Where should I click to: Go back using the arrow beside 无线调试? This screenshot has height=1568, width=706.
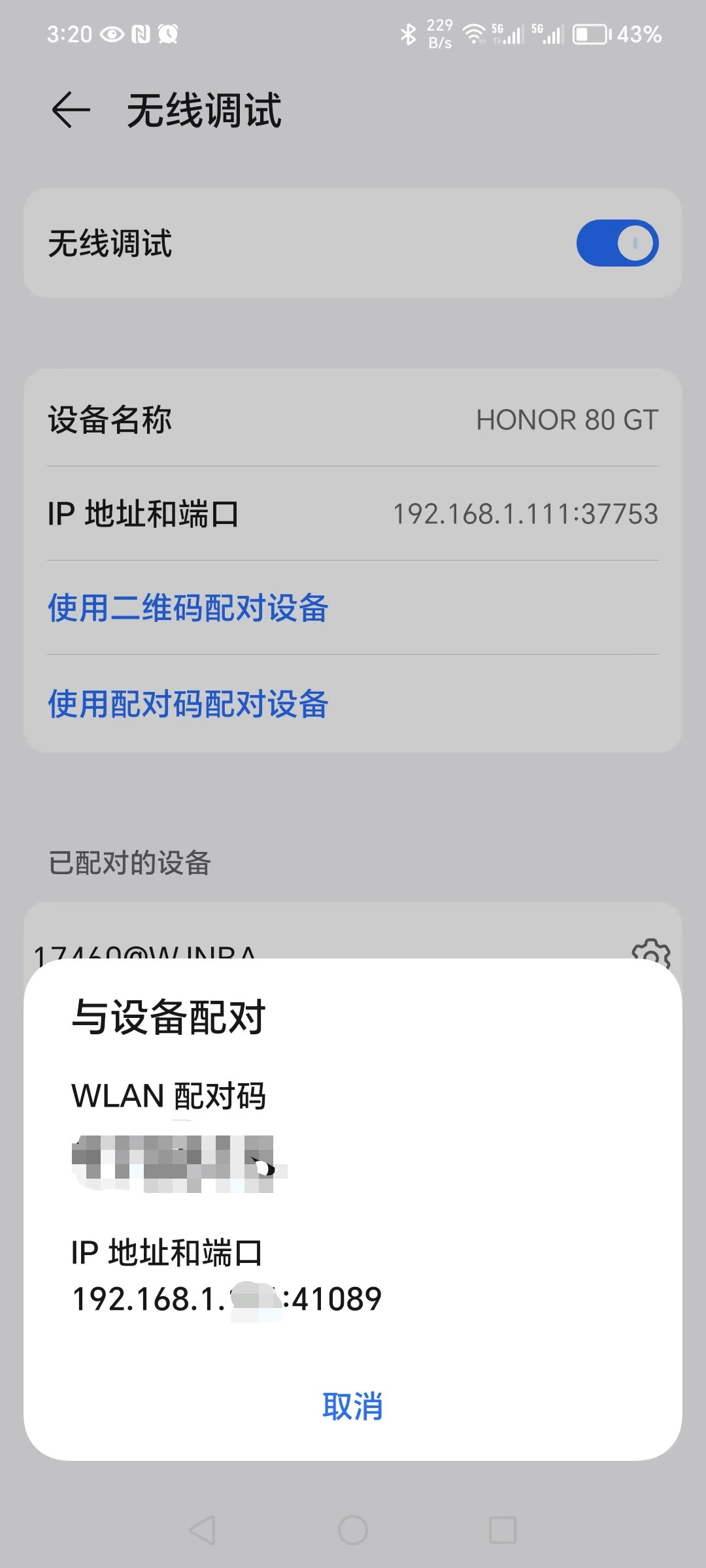pos(71,110)
